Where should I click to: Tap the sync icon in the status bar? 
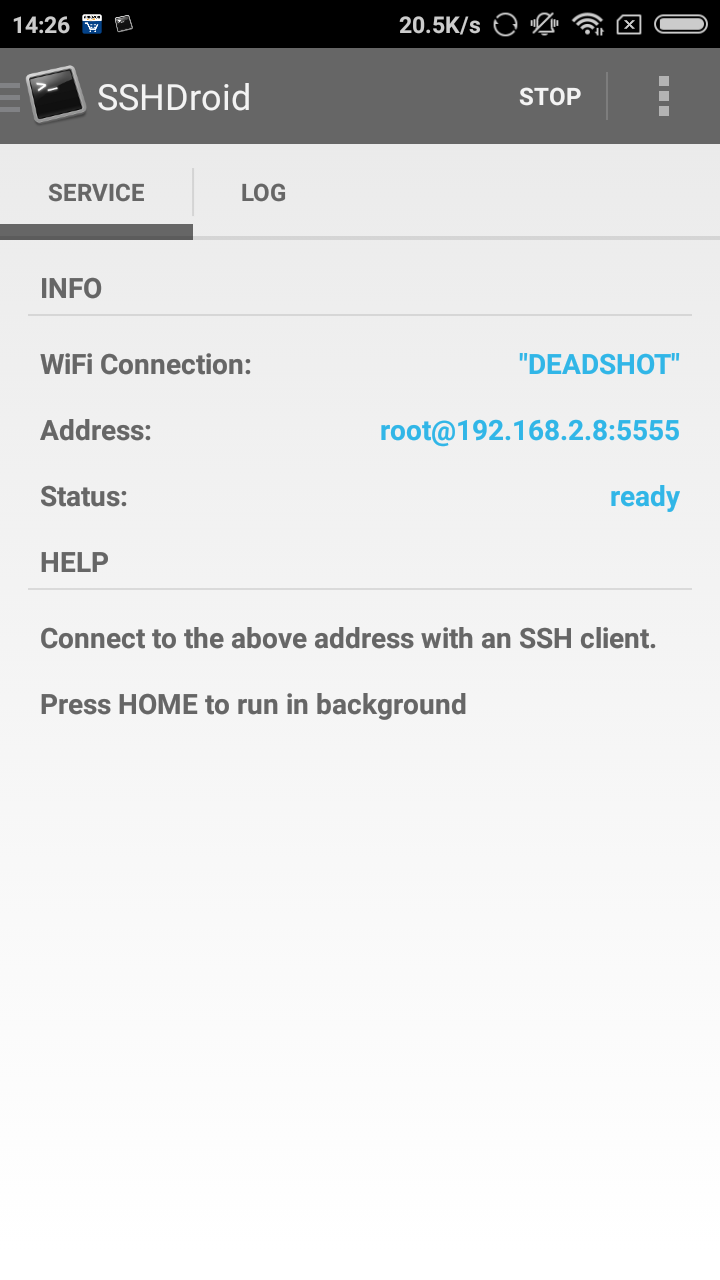click(x=505, y=24)
